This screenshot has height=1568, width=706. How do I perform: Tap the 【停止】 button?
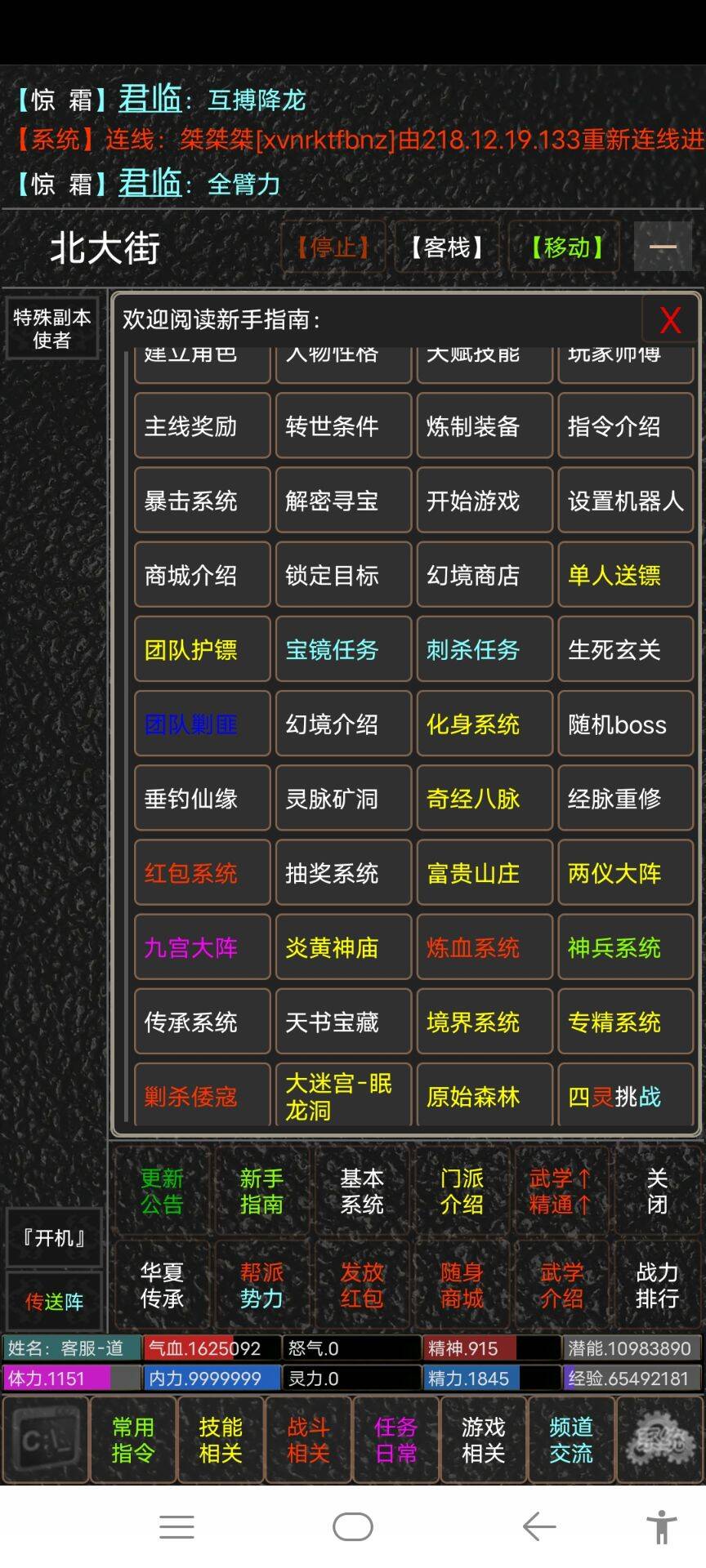[333, 247]
